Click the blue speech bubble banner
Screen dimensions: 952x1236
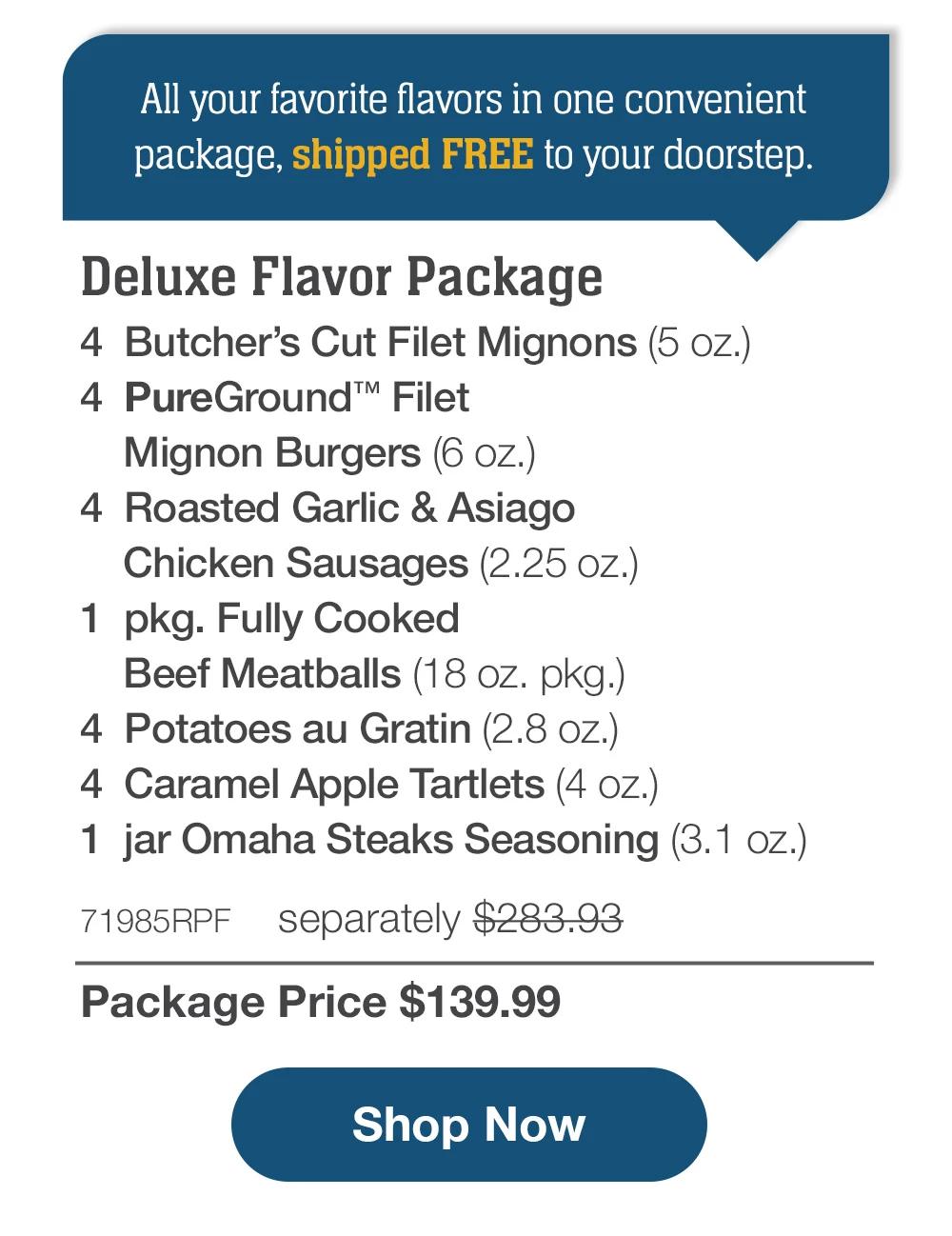click(x=473, y=124)
